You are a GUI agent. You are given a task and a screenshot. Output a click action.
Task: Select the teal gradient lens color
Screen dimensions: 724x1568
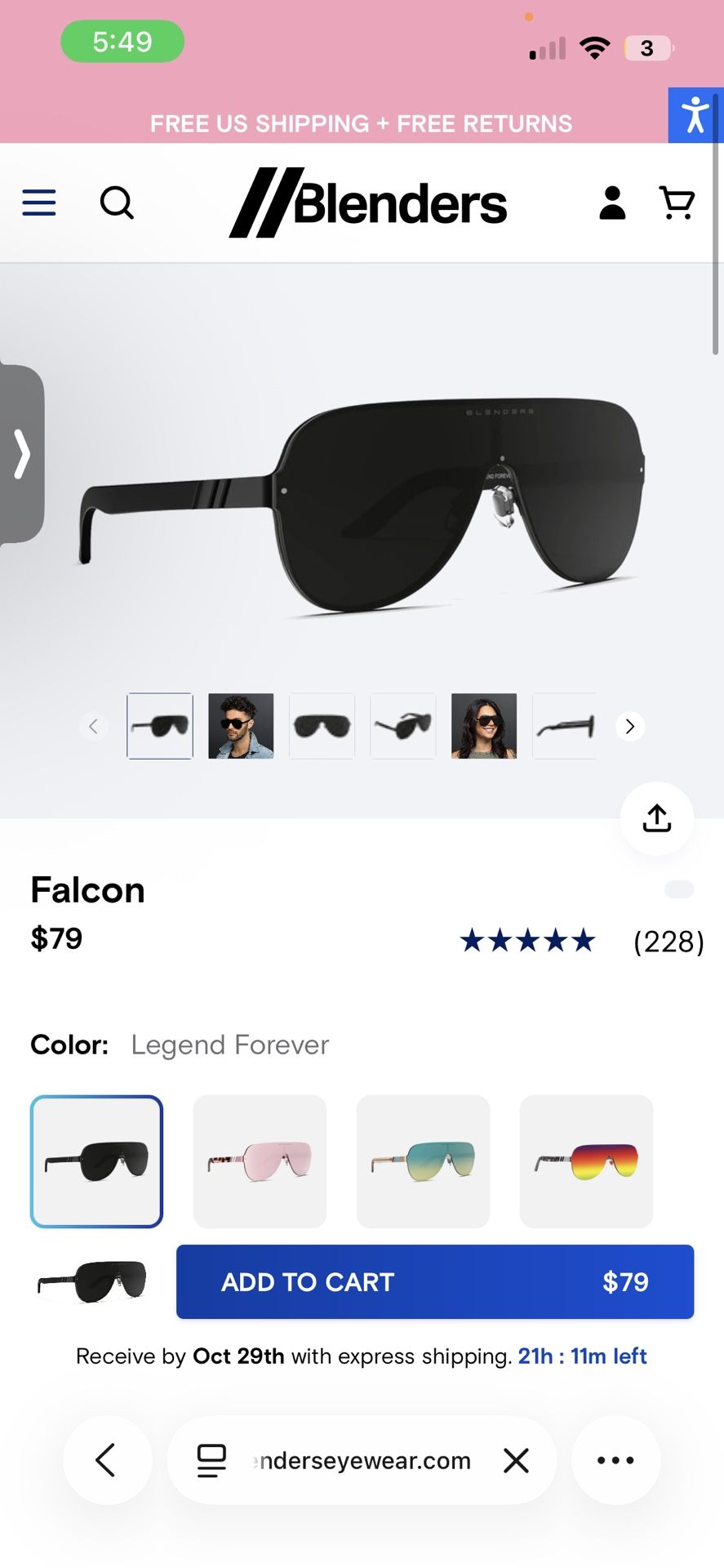click(423, 1161)
